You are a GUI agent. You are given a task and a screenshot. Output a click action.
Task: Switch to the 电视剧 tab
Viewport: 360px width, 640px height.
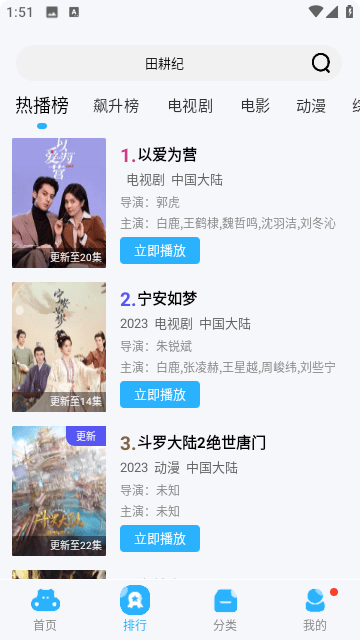point(190,106)
